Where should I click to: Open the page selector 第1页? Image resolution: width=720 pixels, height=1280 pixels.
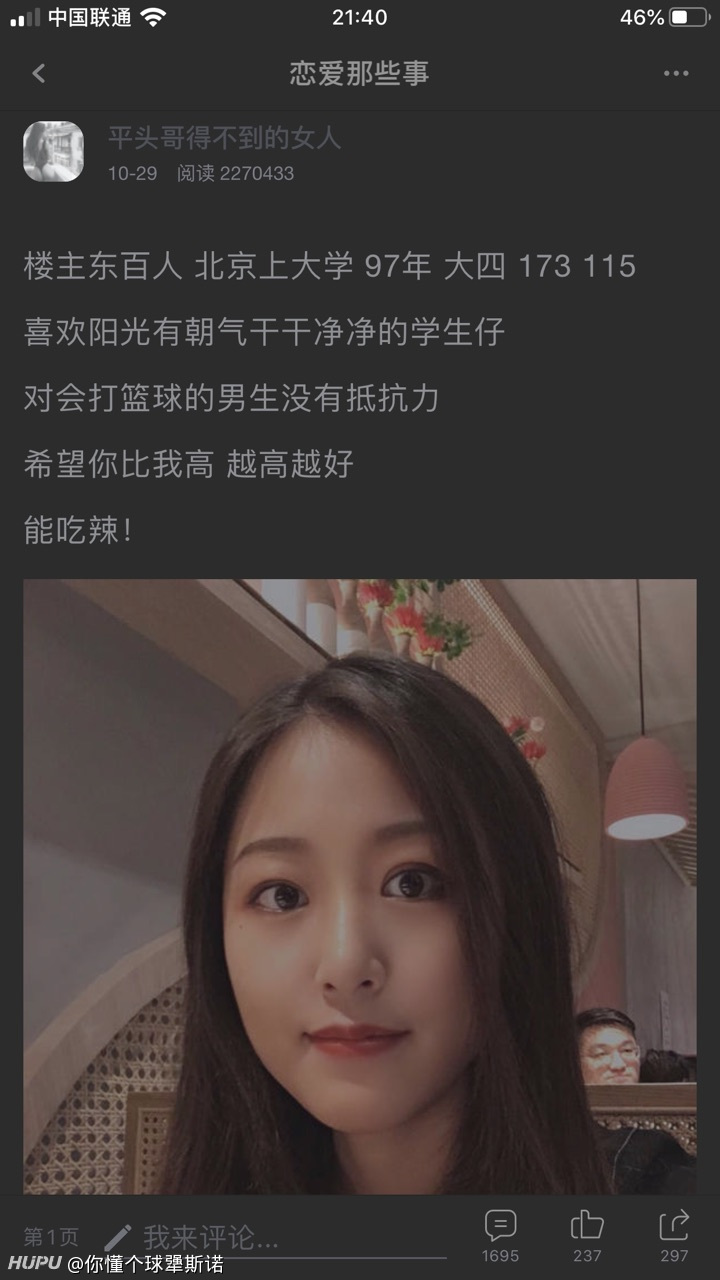(51, 1238)
